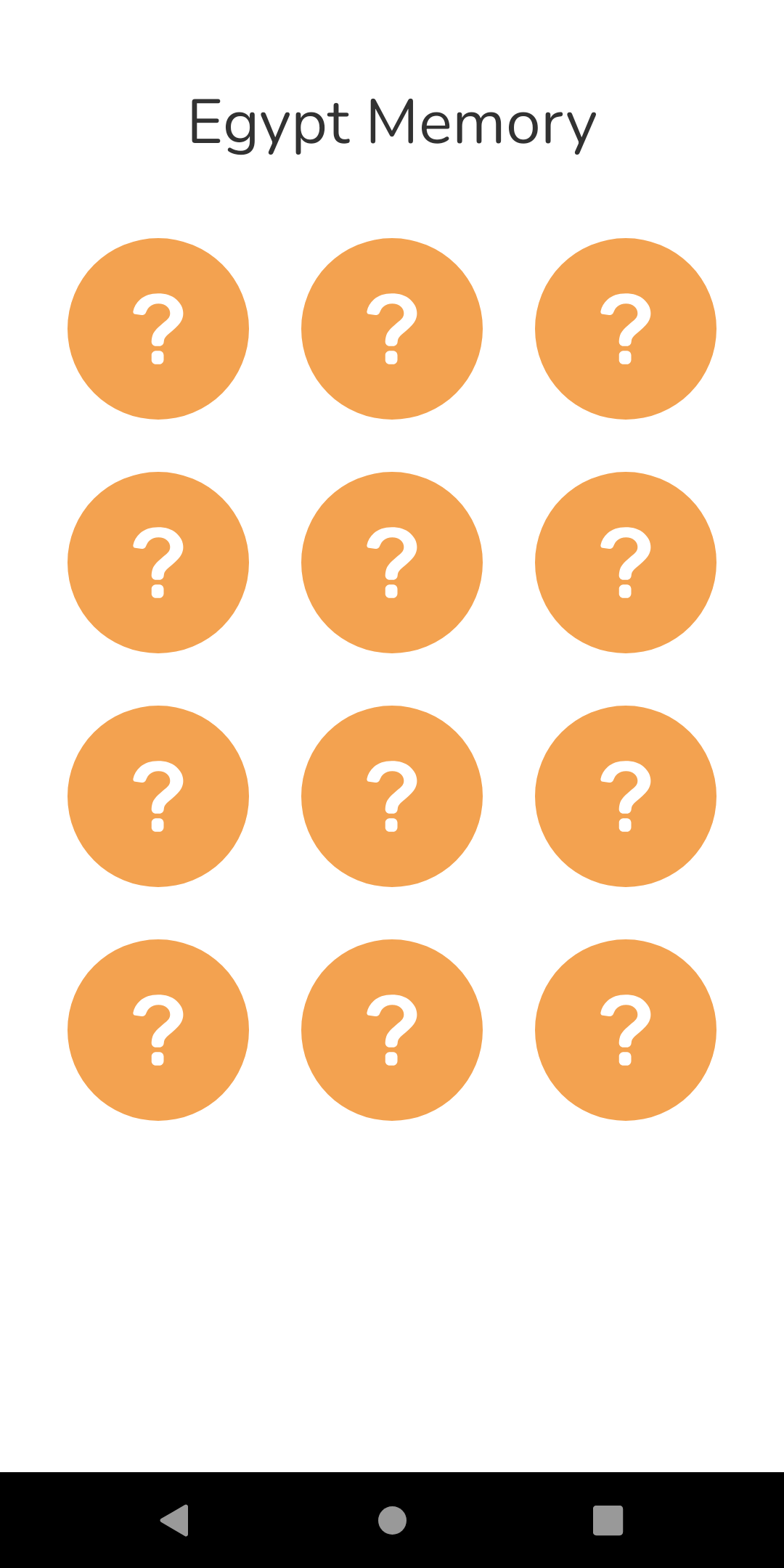Reveal the third row's right card
Screen dimensions: 784x1568
coord(626,796)
